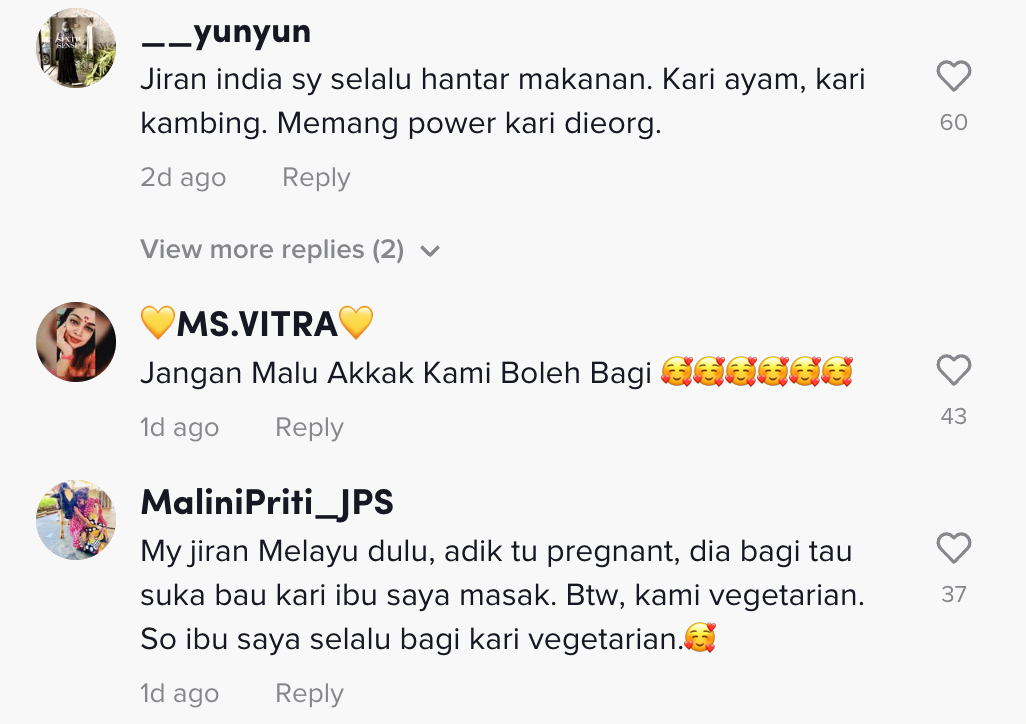Open MS.VITRA's profile picture

click(x=76, y=342)
